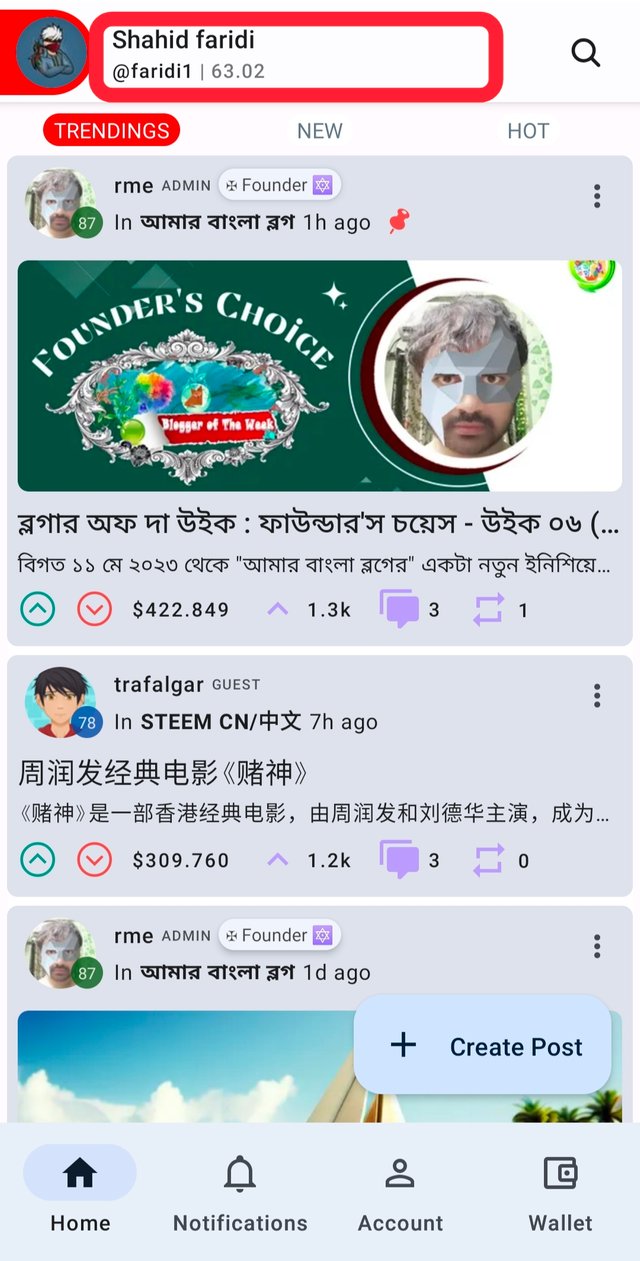Viewport: 640px width, 1261px height.
Task: Go to the Notifications tab
Action: 240,1193
